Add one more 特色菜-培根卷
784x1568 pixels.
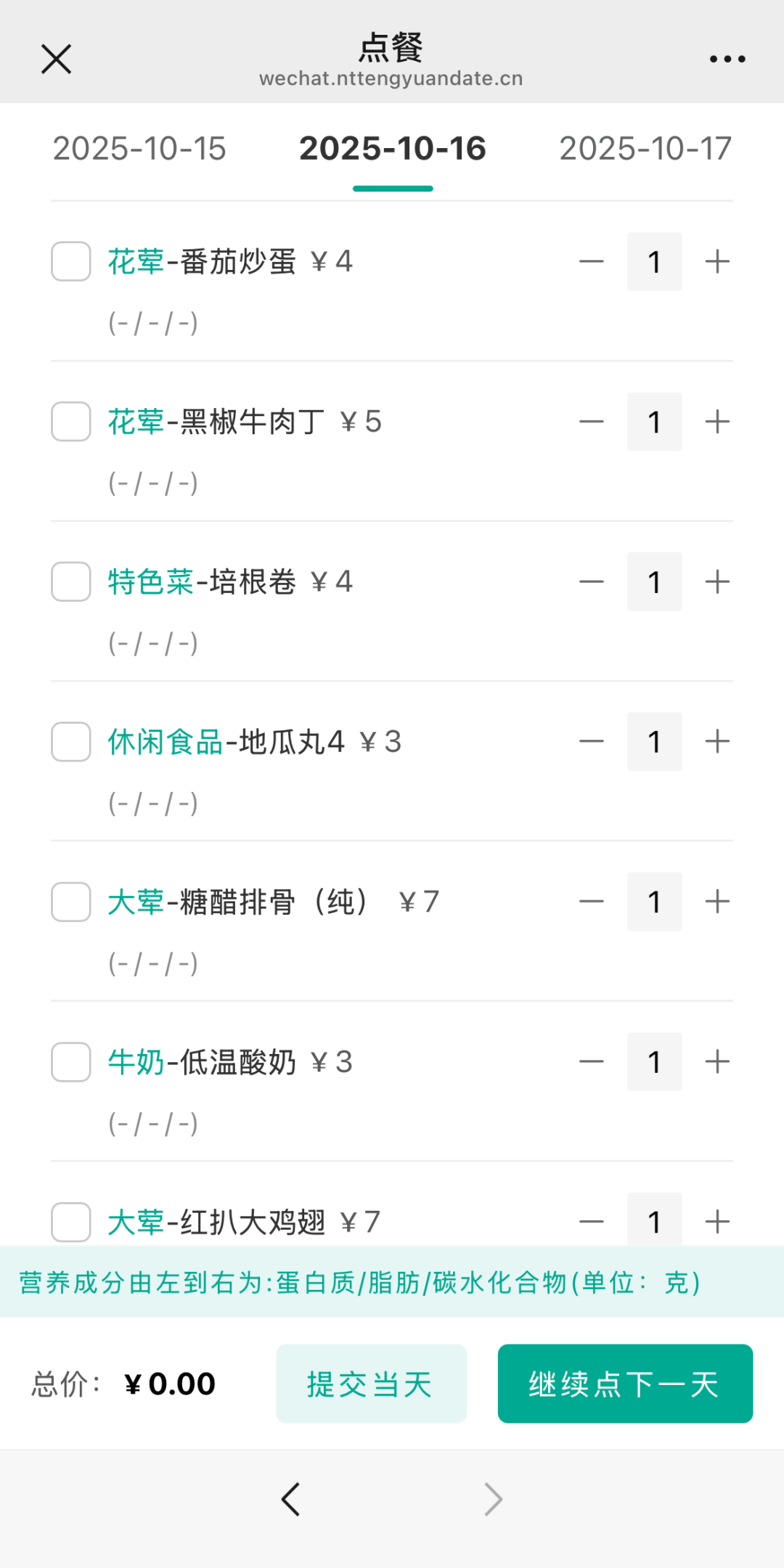[717, 581]
